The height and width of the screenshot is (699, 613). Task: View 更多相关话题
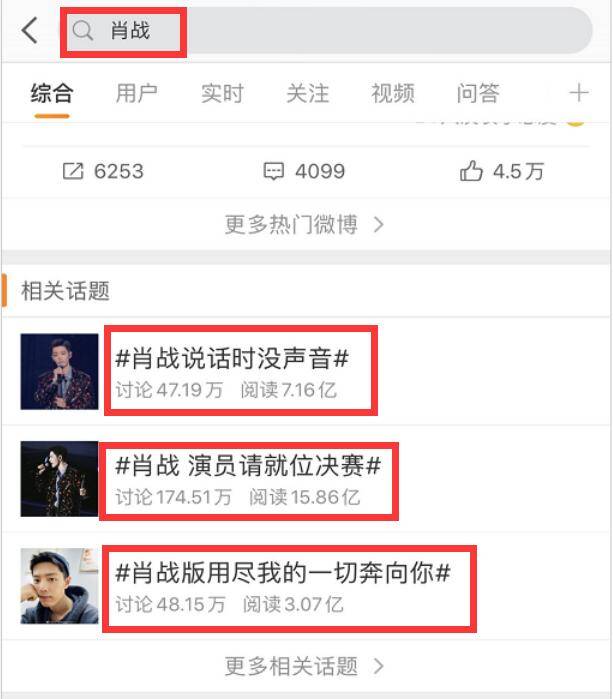pos(304,665)
